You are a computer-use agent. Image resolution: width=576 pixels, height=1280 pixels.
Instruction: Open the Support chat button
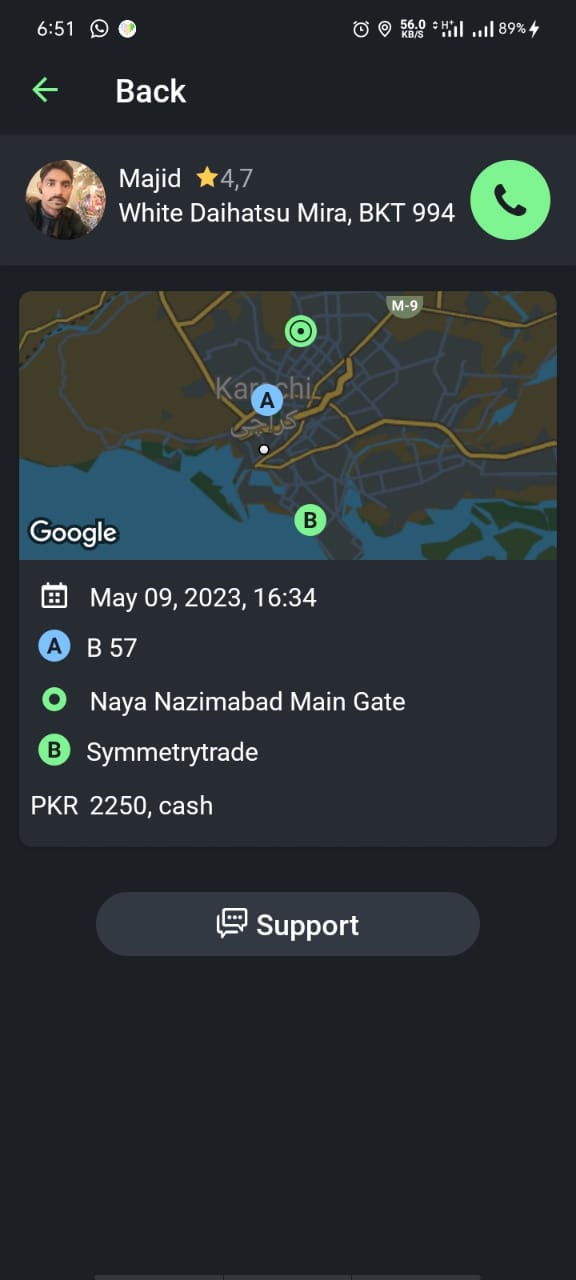288,924
